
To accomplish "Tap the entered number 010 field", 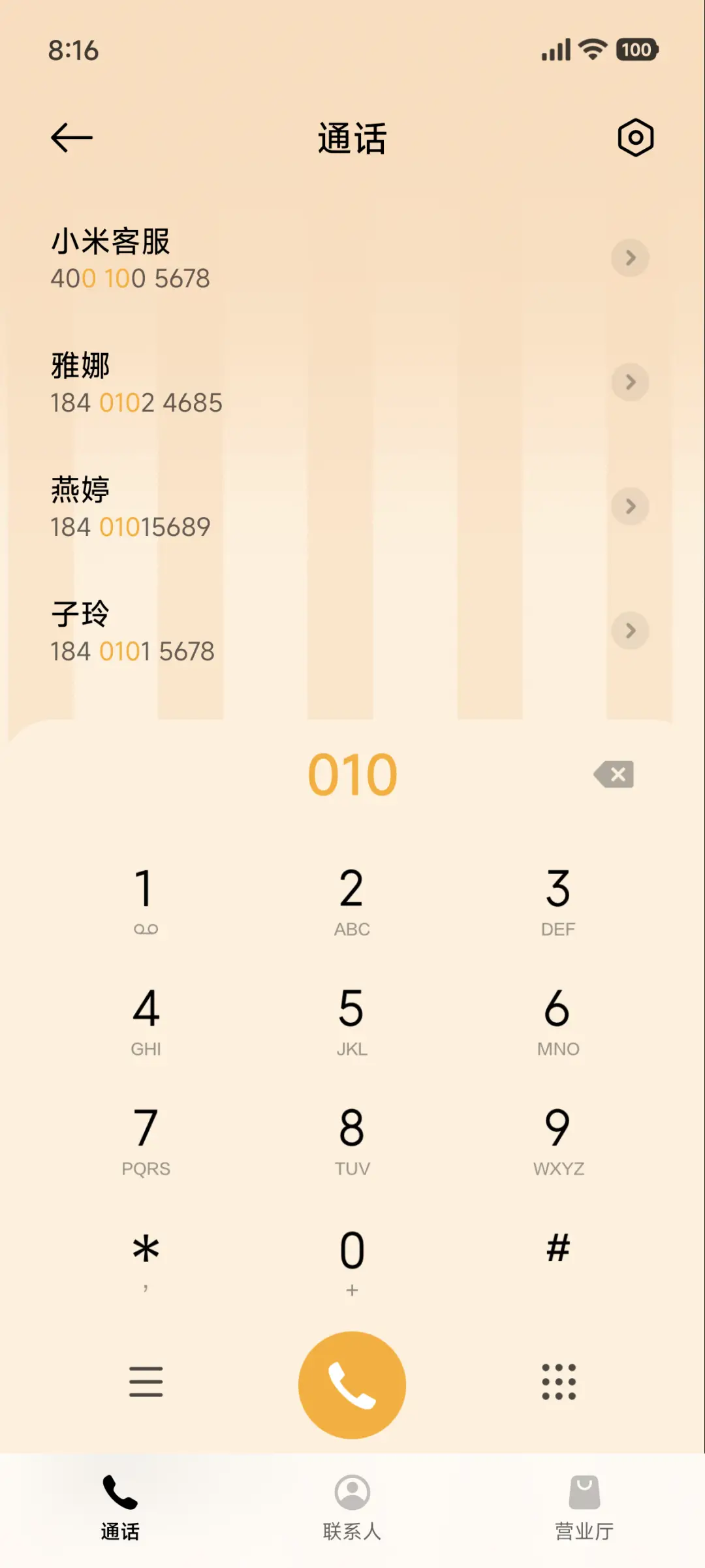I will (352, 774).
